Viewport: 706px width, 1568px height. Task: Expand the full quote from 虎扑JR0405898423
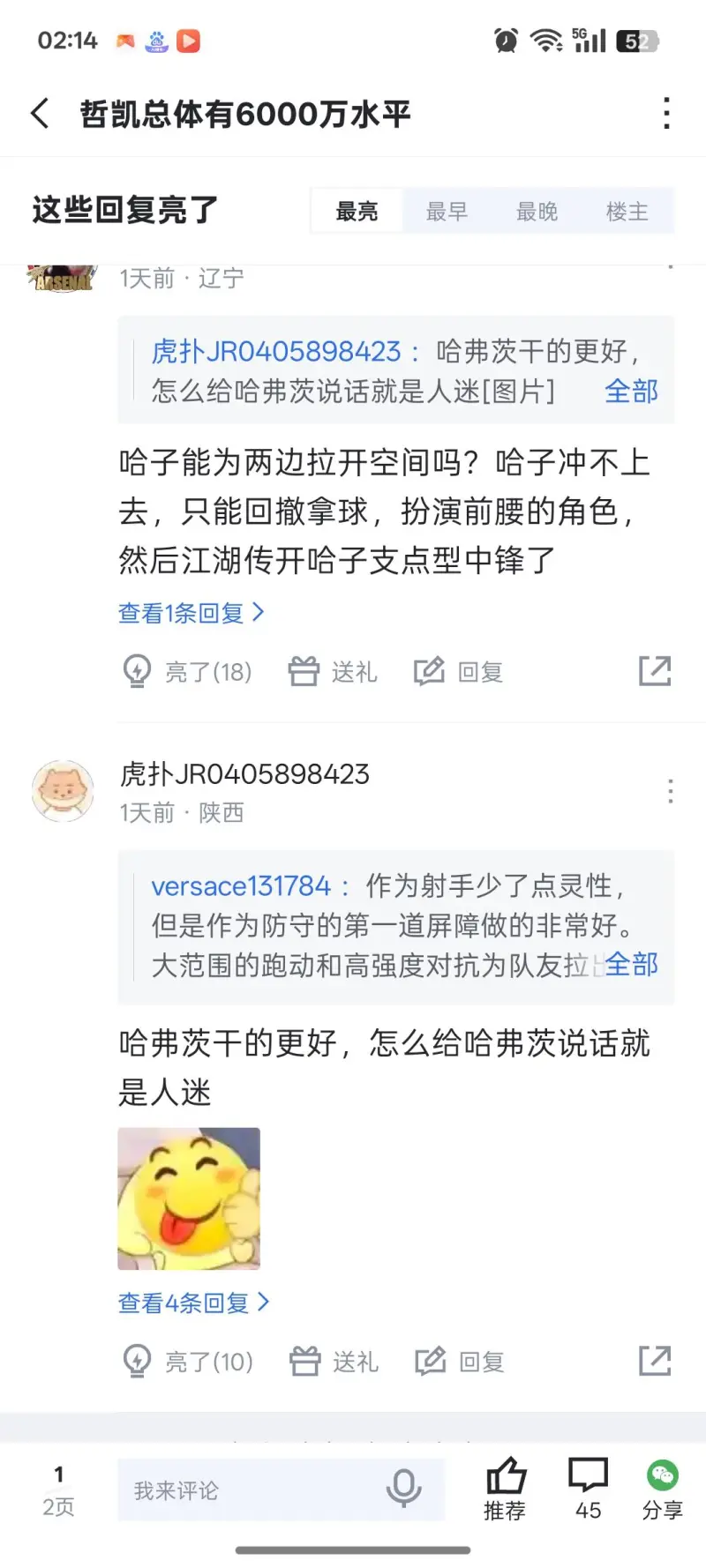(x=631, y=391)
